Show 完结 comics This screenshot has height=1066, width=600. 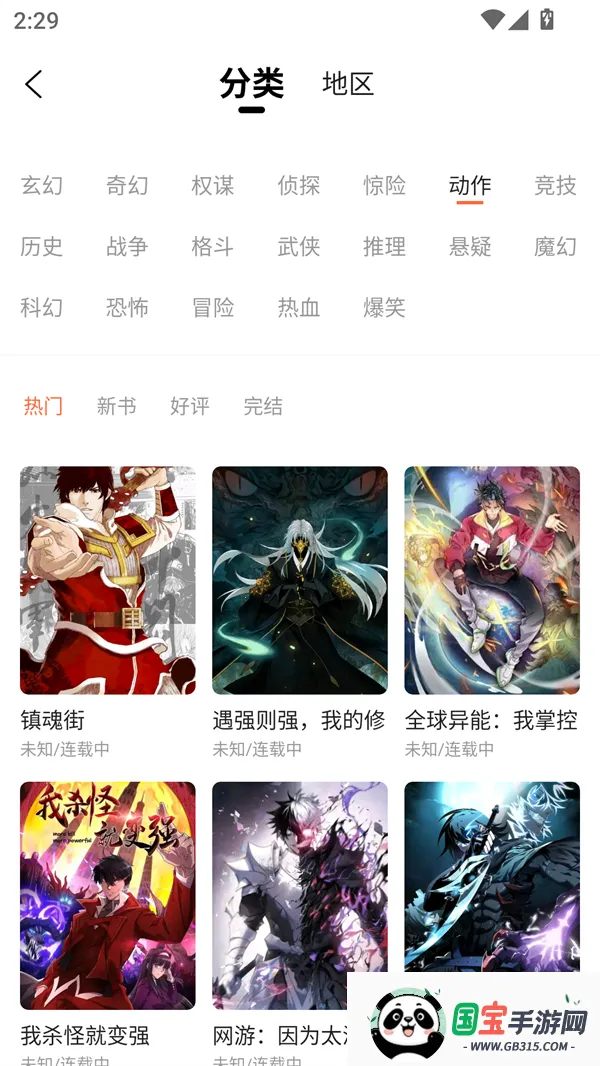tap(263, 406)
